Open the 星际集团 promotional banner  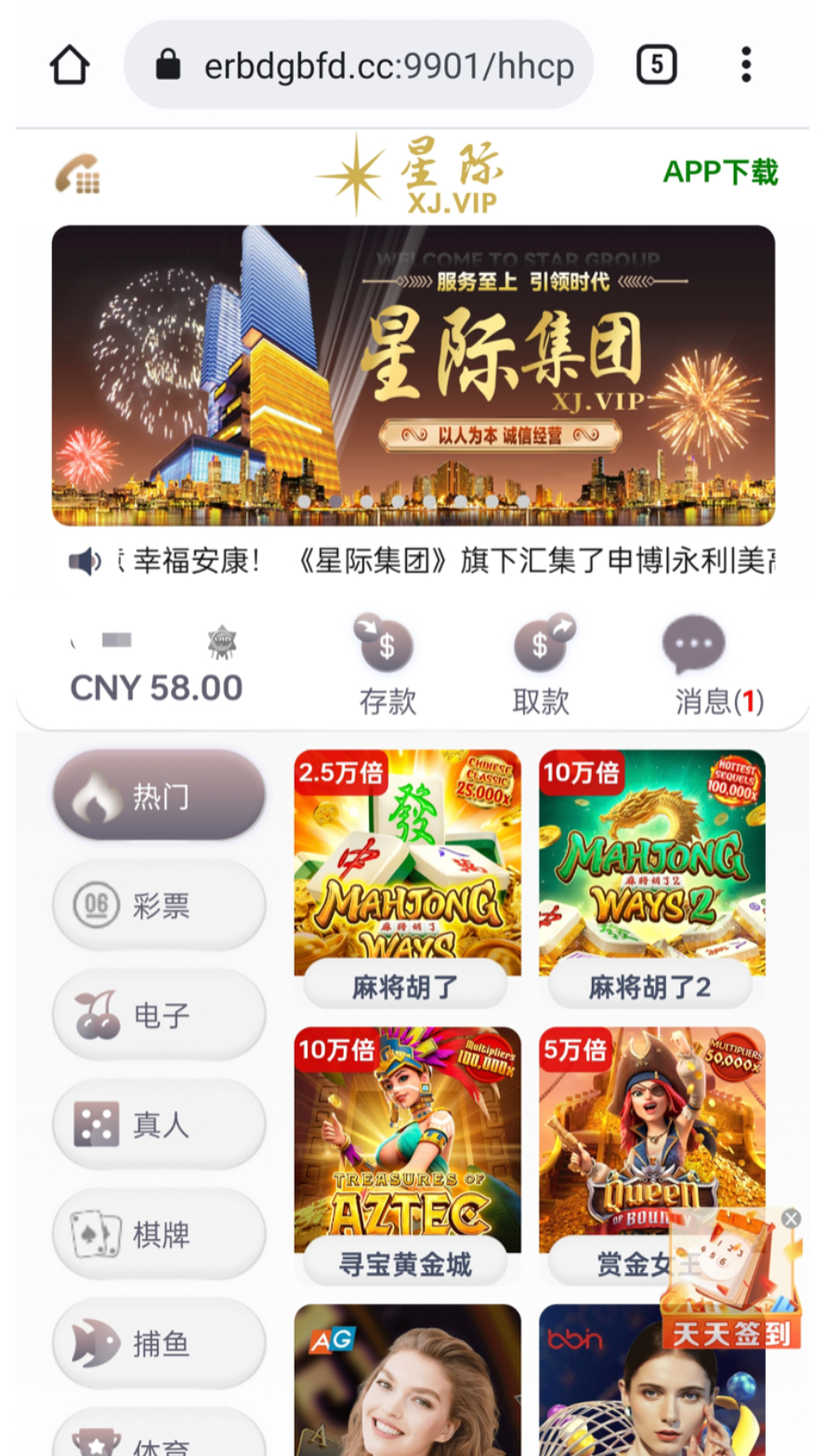(413, 374)
